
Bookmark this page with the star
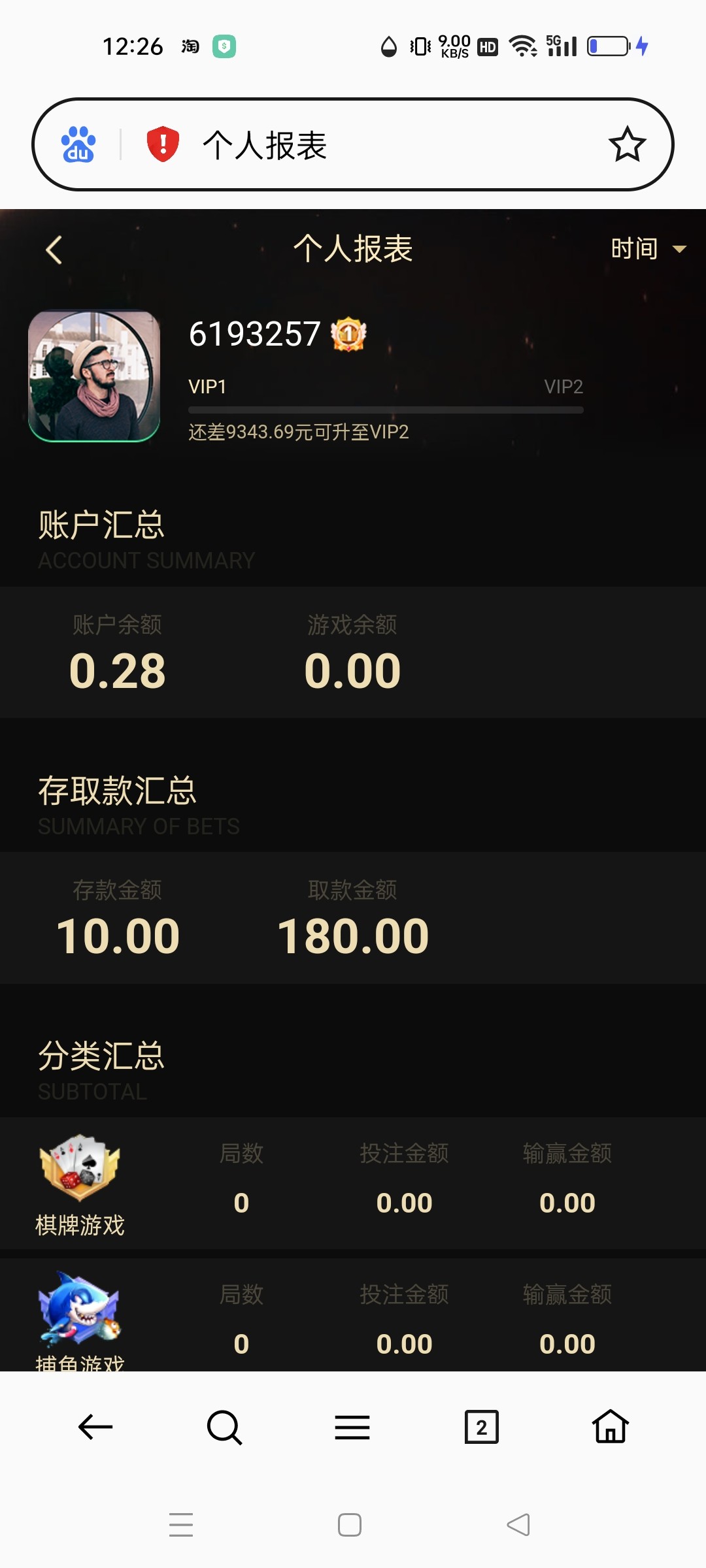627,144
